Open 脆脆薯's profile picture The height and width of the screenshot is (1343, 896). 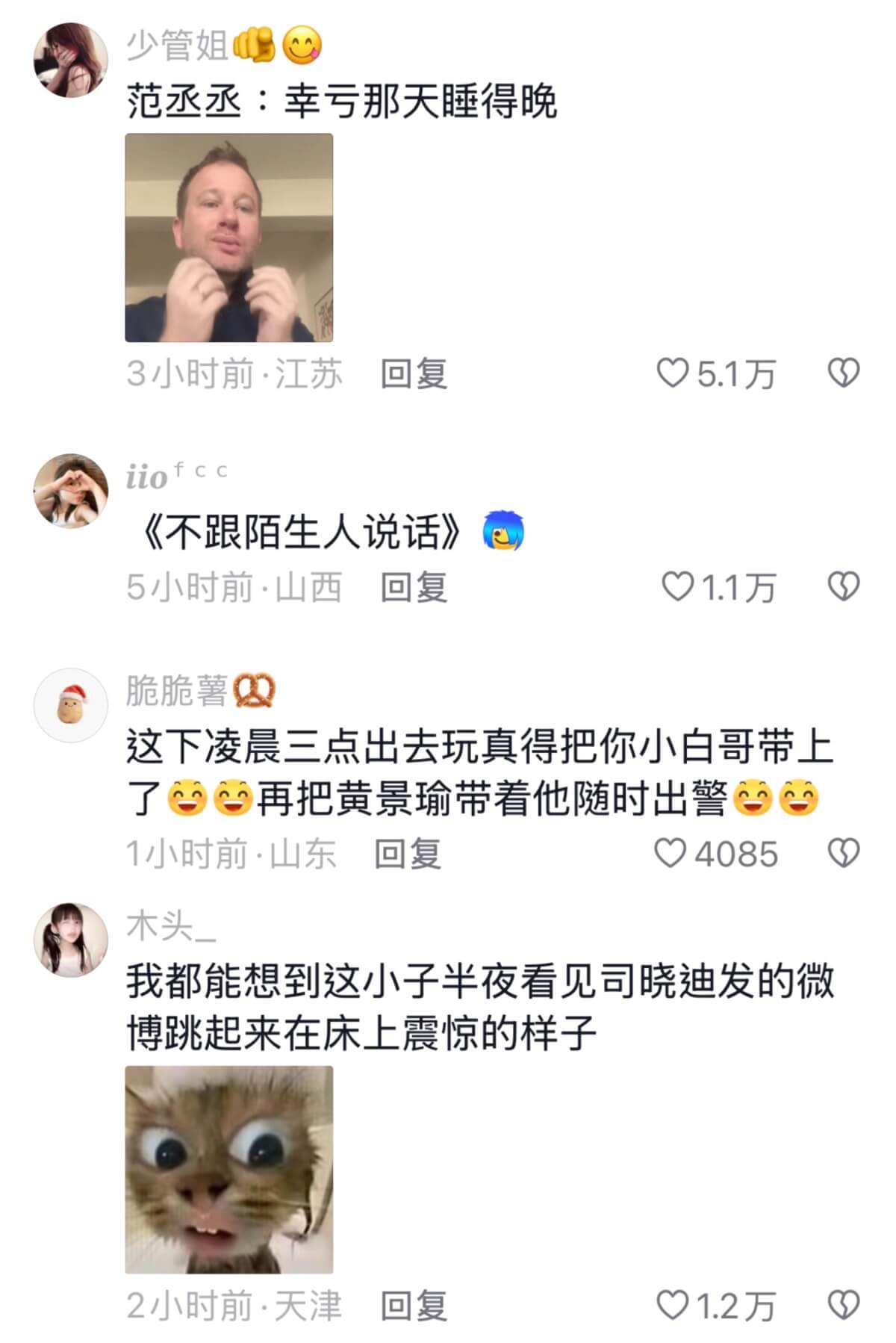pos(71,704)
